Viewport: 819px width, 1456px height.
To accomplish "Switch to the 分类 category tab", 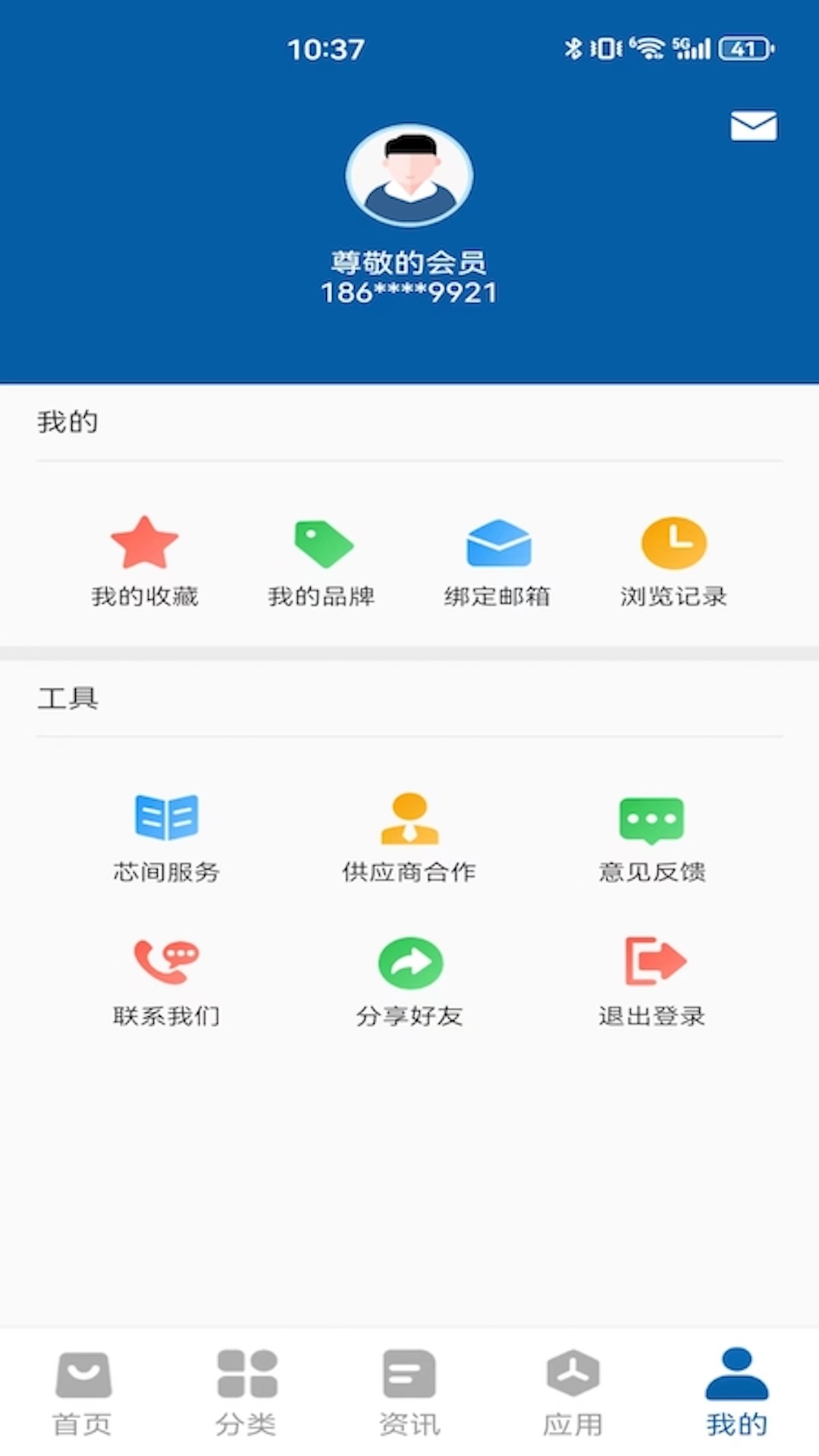I will pos(246,1395).
